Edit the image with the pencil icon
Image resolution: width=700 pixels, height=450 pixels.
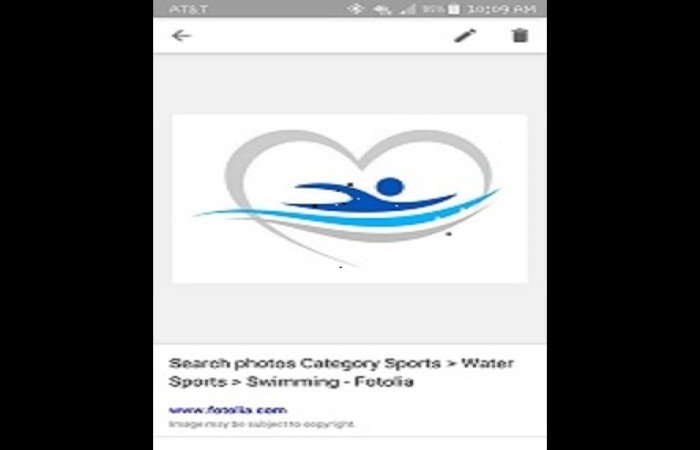coord(465,36)
